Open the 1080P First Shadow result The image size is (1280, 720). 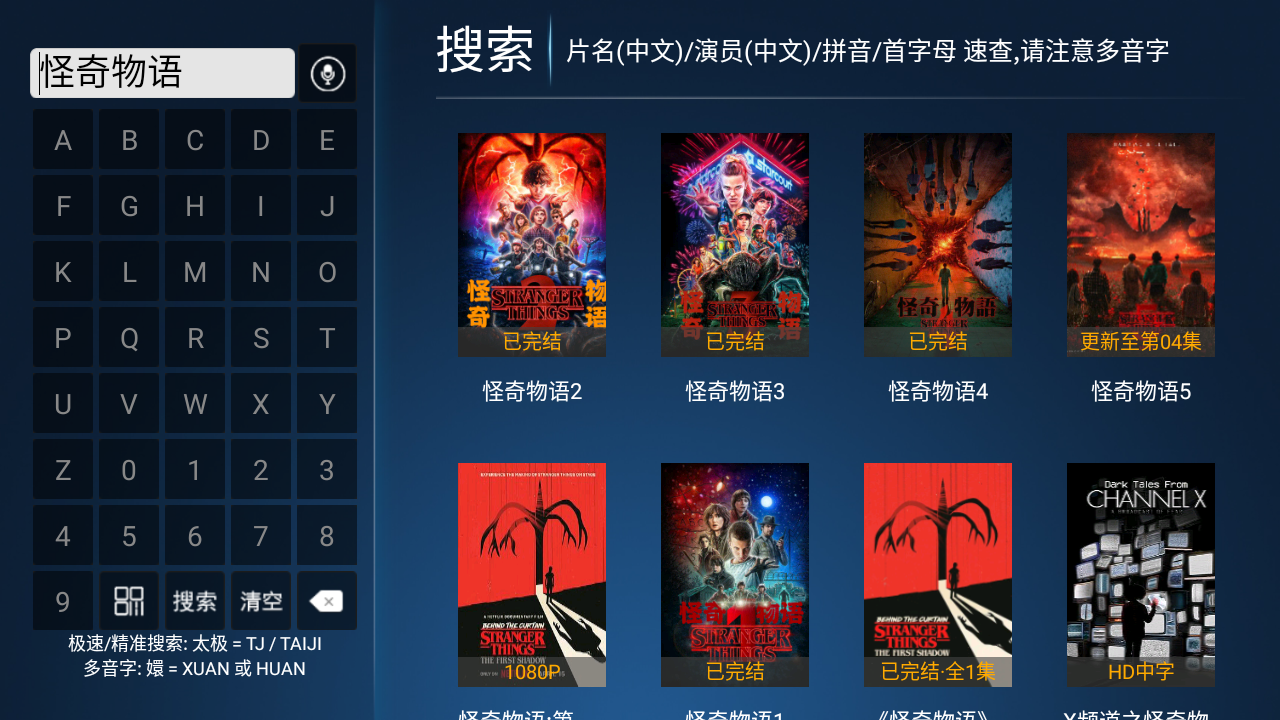pyautogui.click(x=532, y=575)
